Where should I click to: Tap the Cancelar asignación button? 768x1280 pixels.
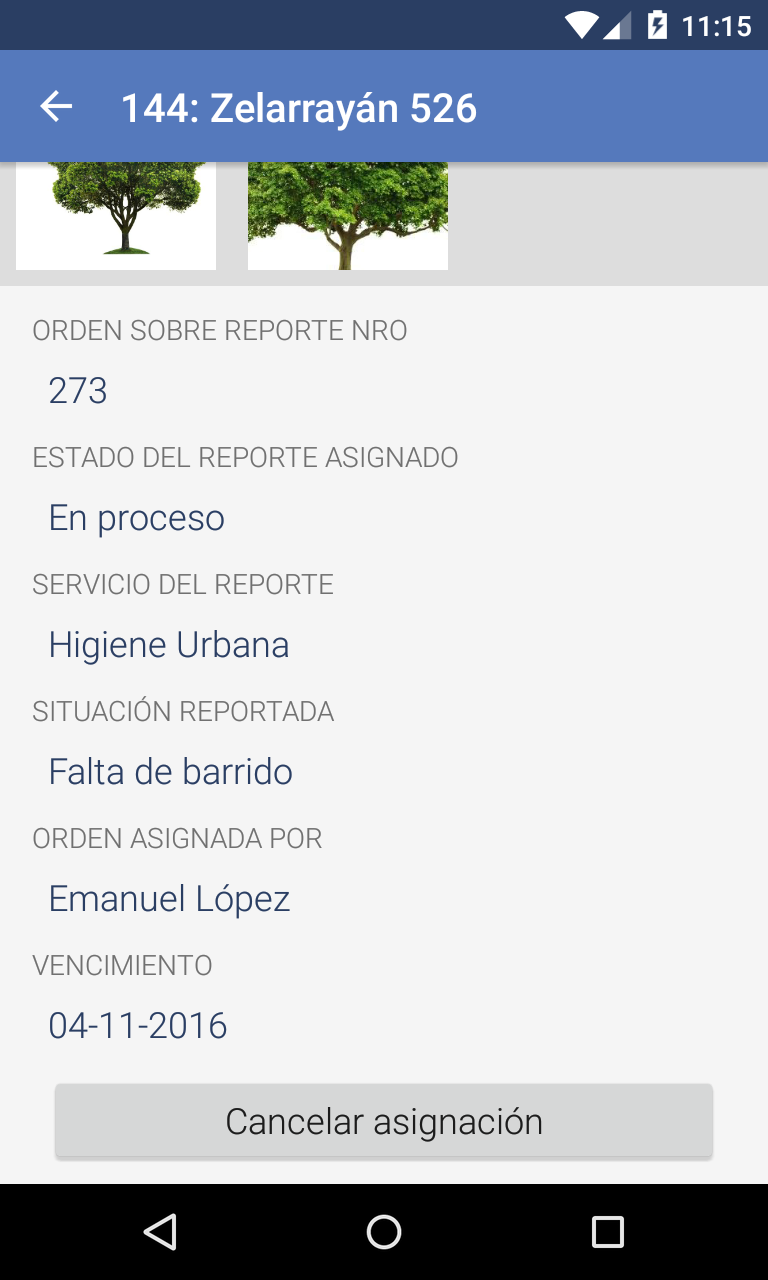[384, 1121]
